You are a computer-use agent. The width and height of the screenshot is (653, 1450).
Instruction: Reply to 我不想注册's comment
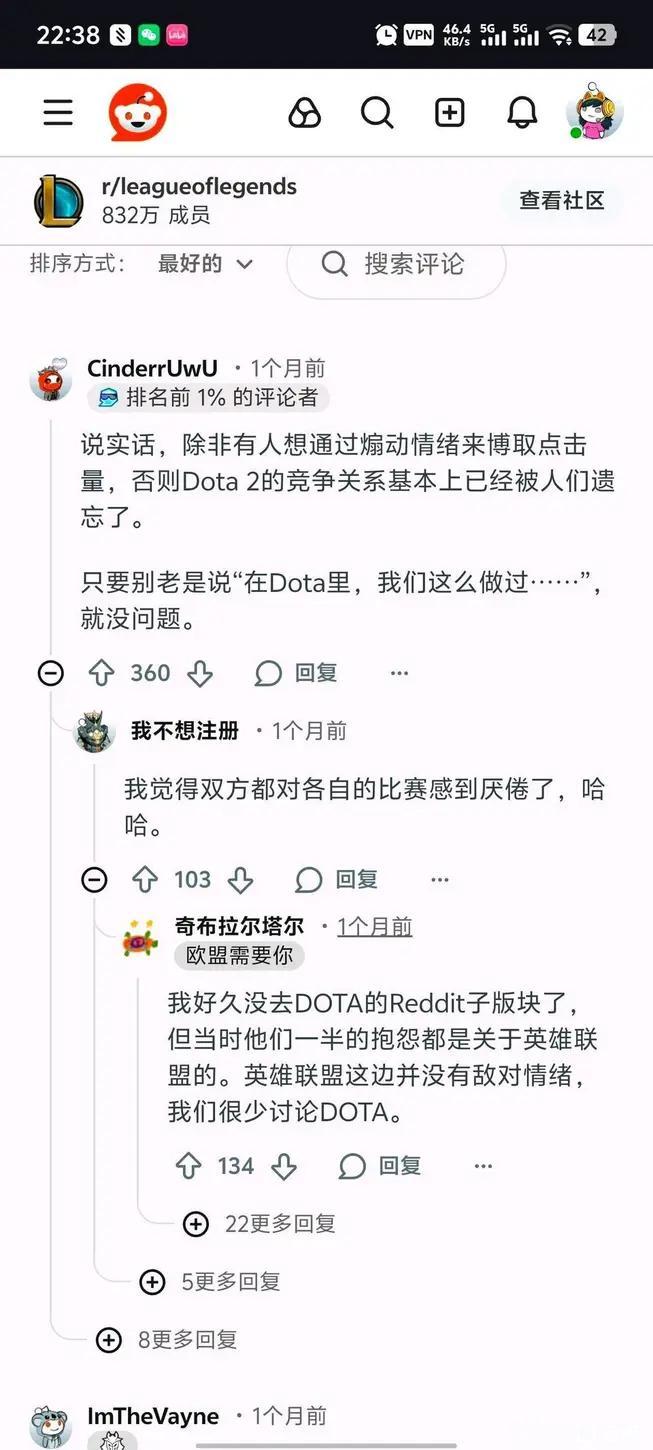coord(337,880)
